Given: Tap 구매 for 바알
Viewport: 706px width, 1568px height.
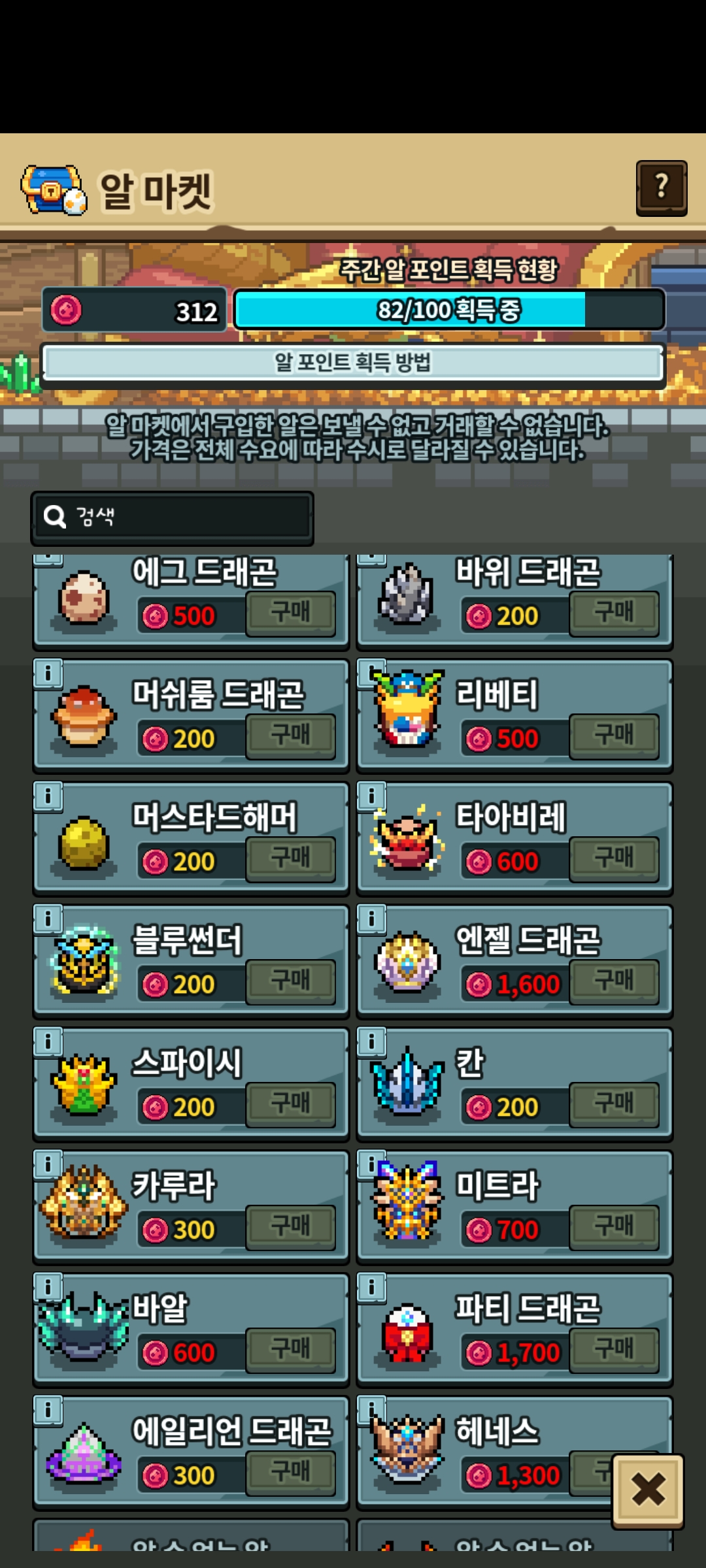Looking at the screenshot, I should coord(290,1350).
